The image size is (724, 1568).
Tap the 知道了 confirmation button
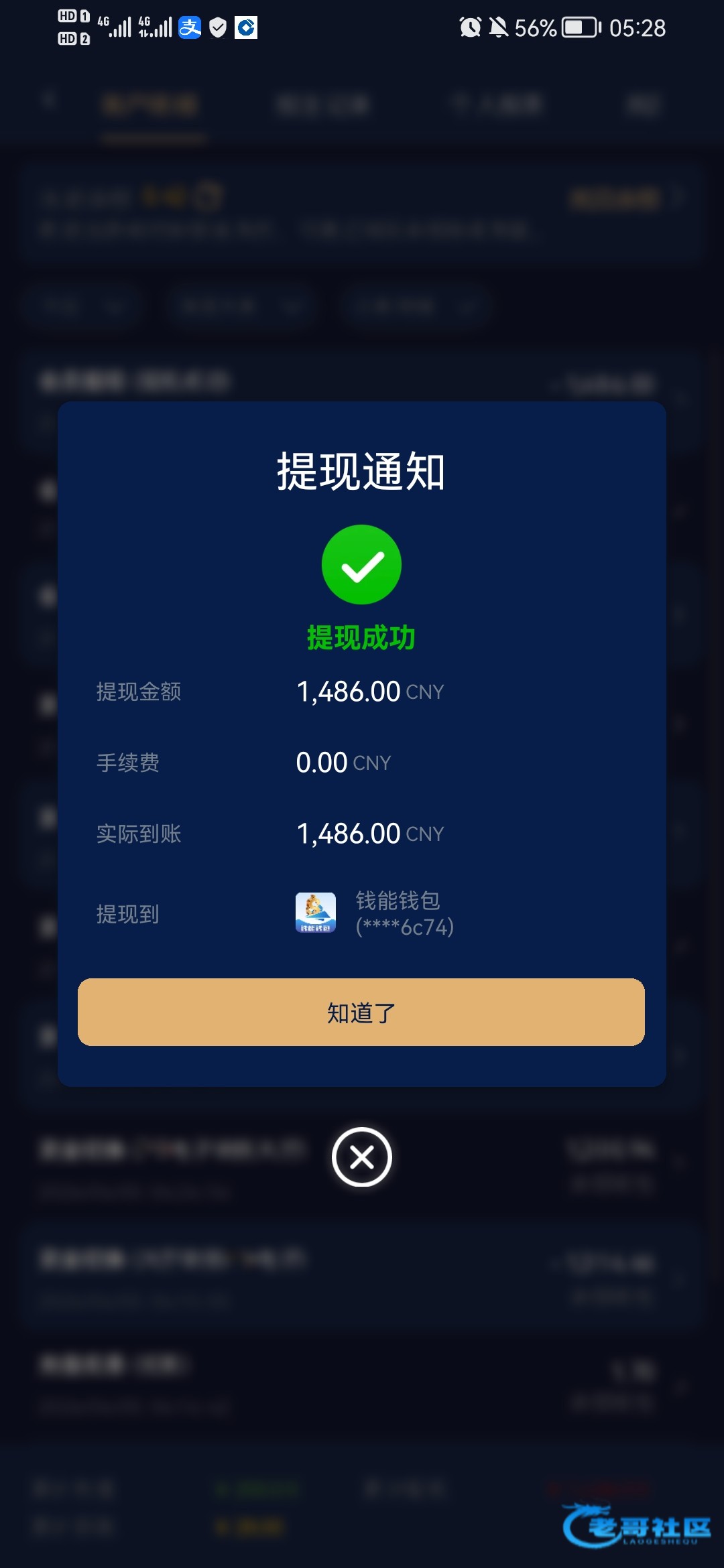[x=361, y=1012]
